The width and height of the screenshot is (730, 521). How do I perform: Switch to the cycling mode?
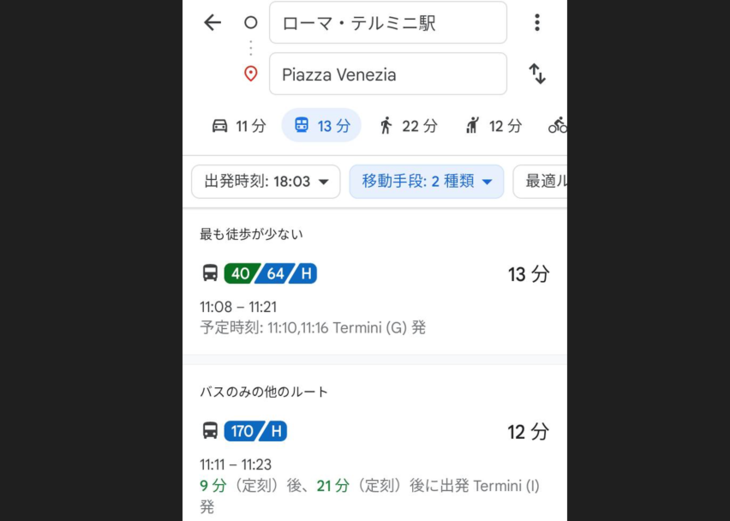tap(557, 126)
